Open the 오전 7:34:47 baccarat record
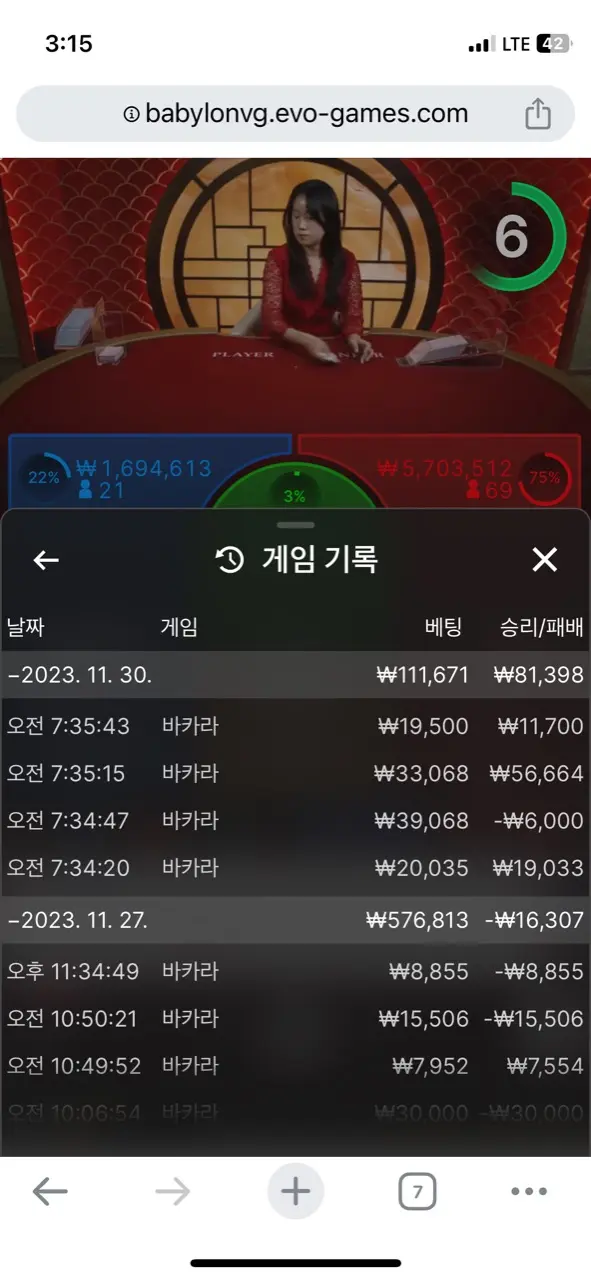 (x=295, y=820)
